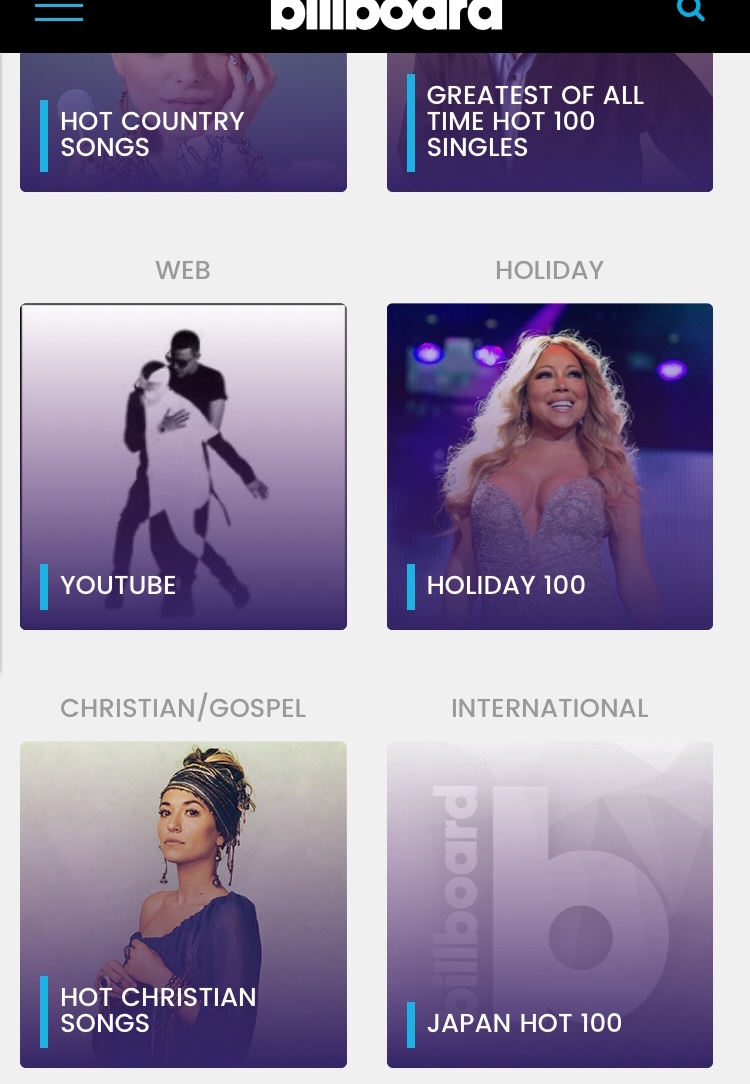Open the Japan Hot 100 chart
The width and height of the screenshot is (750, 1084).
[x=549, y=904]
